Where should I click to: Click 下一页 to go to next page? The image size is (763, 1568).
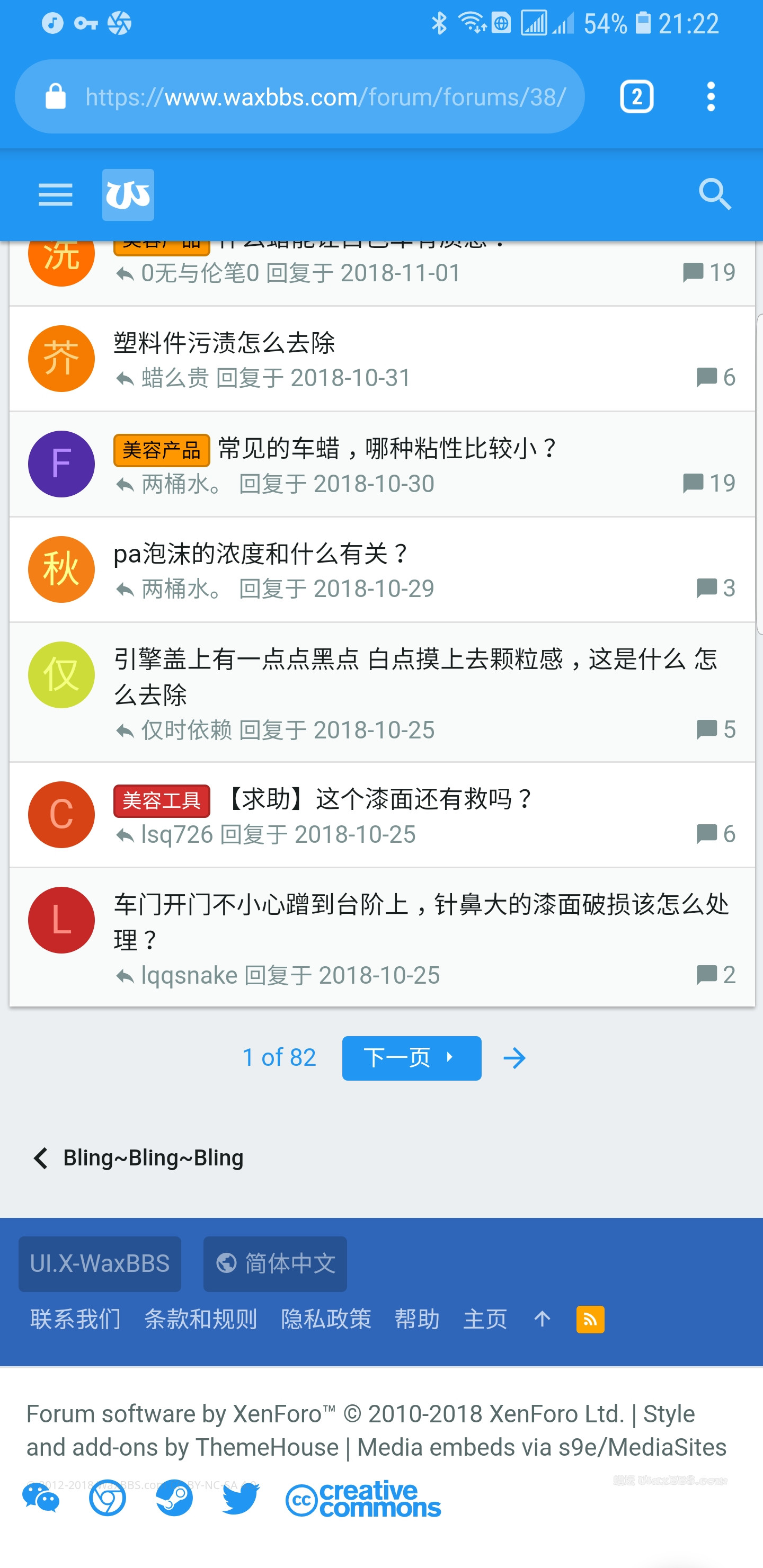[411, 1058]
